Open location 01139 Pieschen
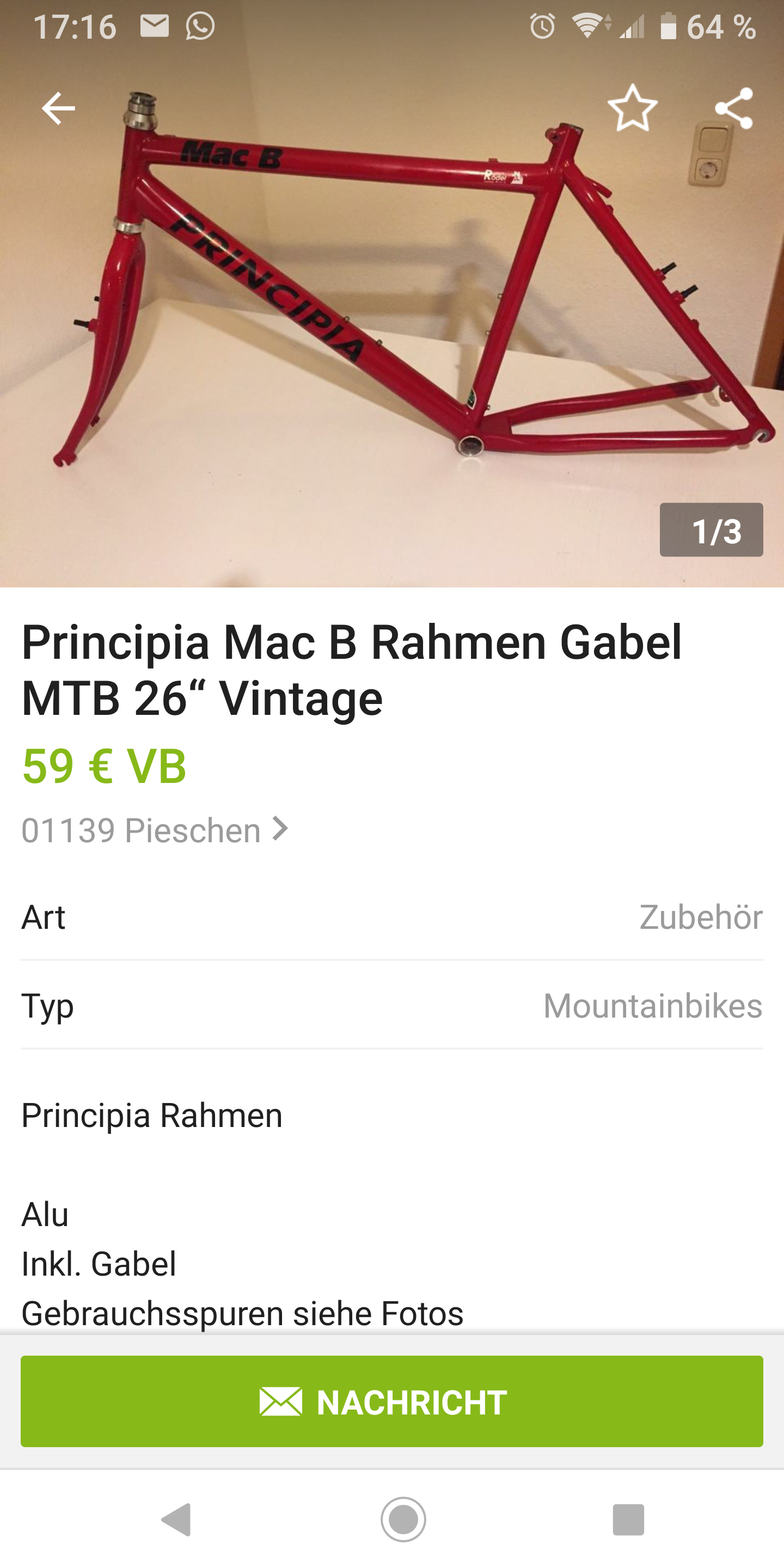This screenshot has height=1568, width=784. coord(155,830)
